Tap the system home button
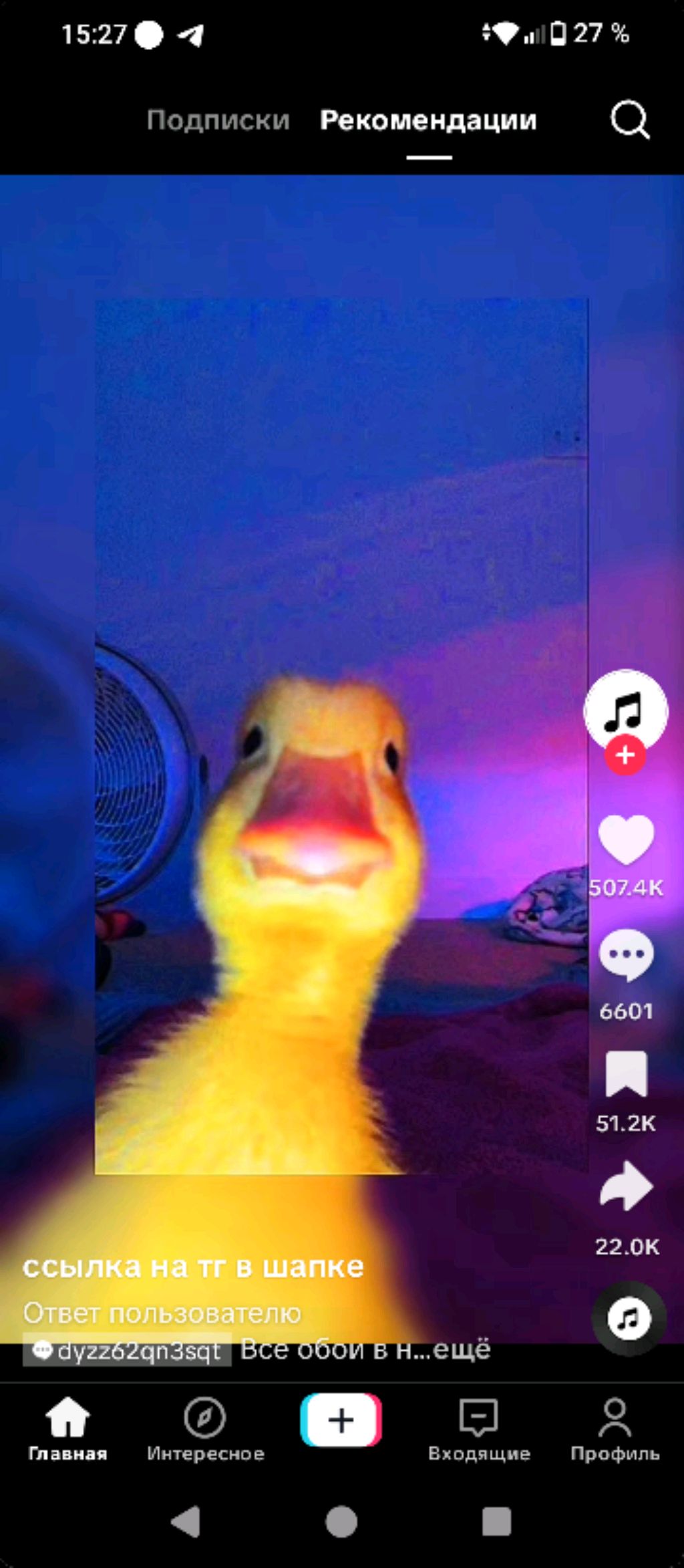This screenshot has height=1568, width=684. click(x=341, y=1522)
